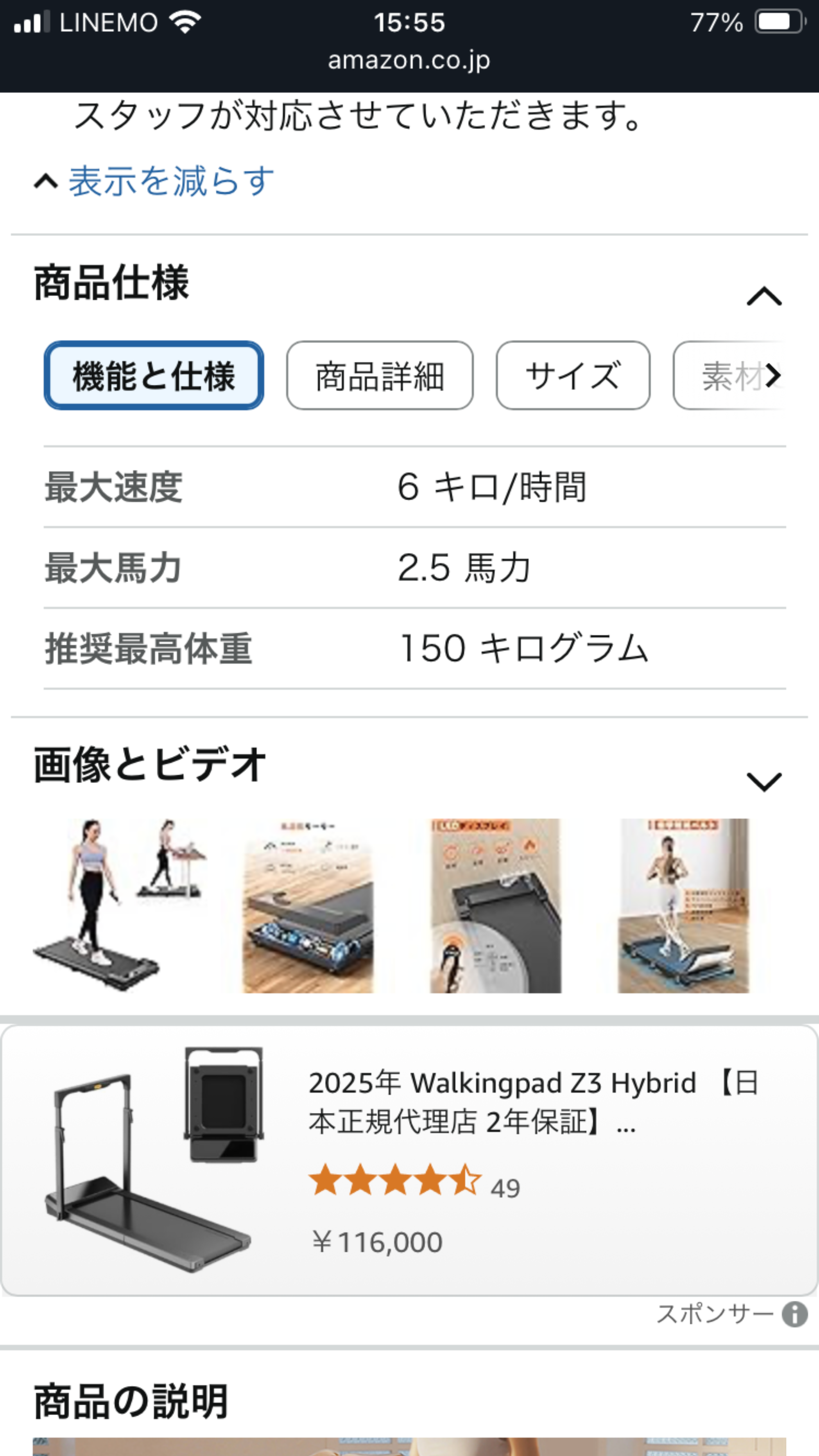Expand the 画像とビデオ section
Screen dimensions: 819x1456
point(764,782)
